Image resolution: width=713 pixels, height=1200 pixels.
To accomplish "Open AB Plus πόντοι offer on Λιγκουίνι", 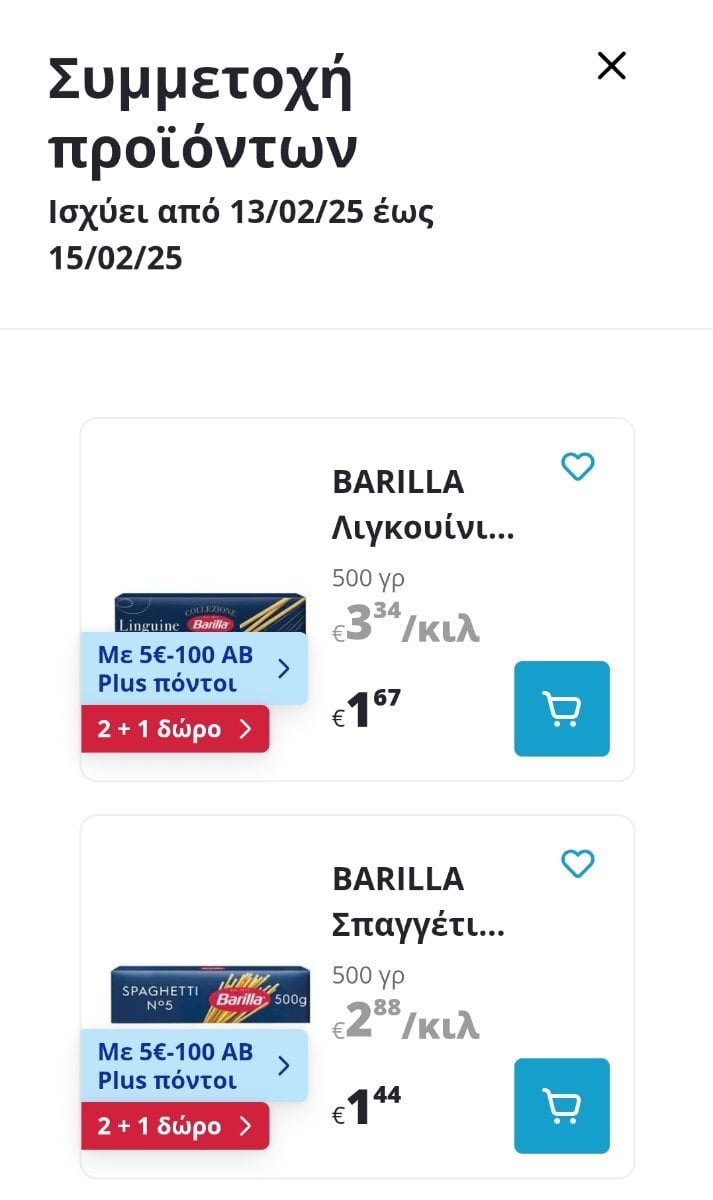I will point(194,669).
